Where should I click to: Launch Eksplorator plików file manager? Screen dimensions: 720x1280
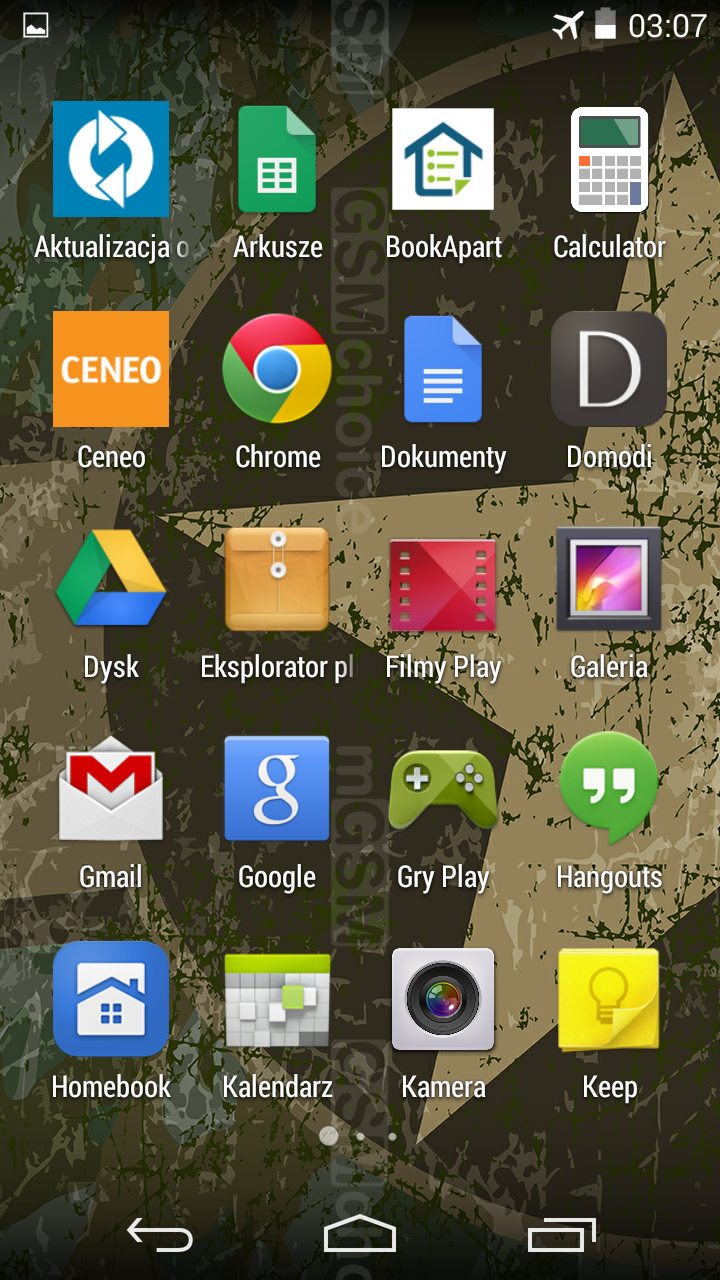[x=277, y=580]
